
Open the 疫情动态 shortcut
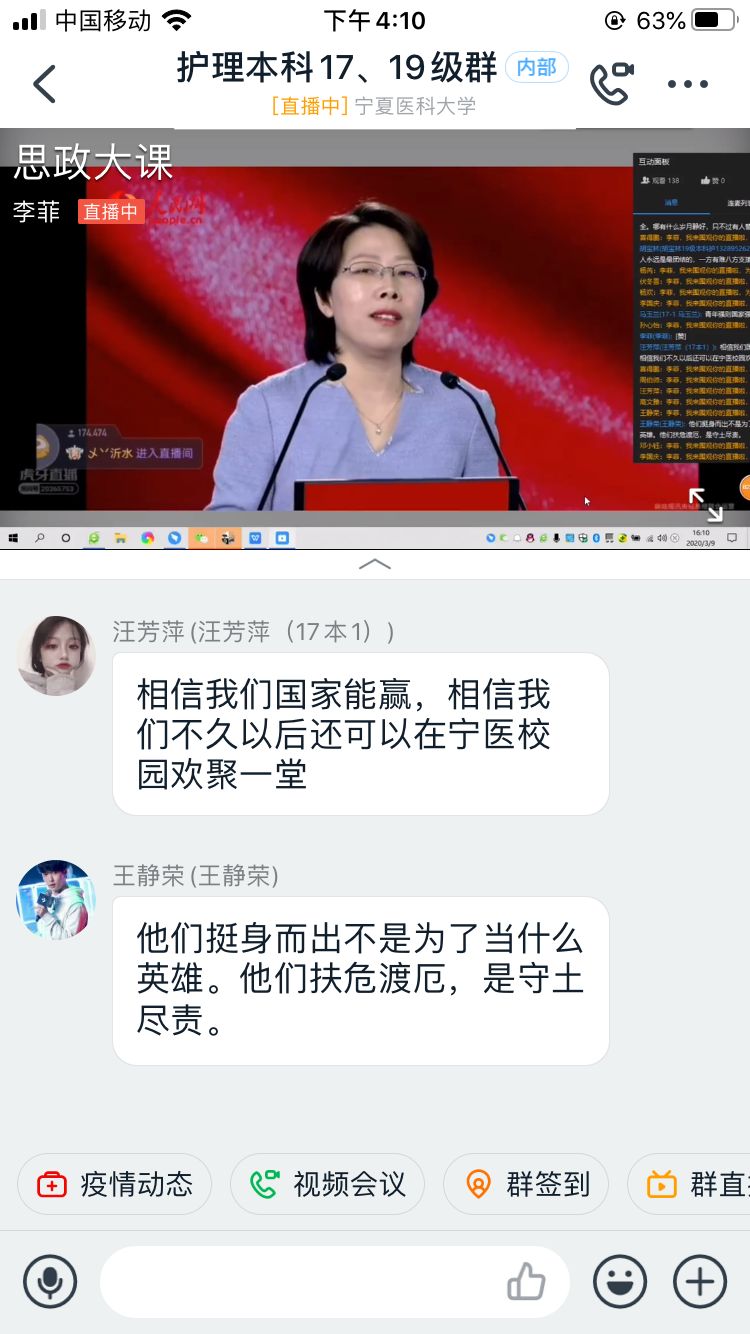(115, 1184)
